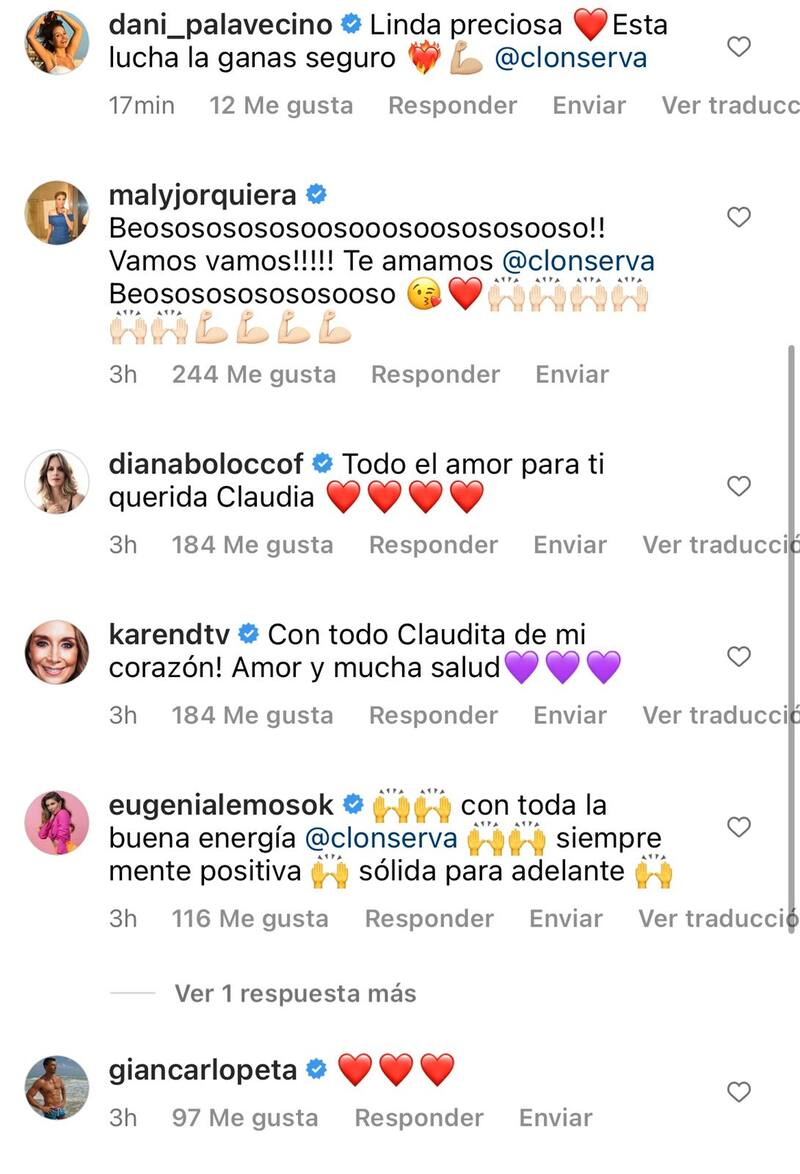Like giancarlopeta's comment

tap(738, 1092)
